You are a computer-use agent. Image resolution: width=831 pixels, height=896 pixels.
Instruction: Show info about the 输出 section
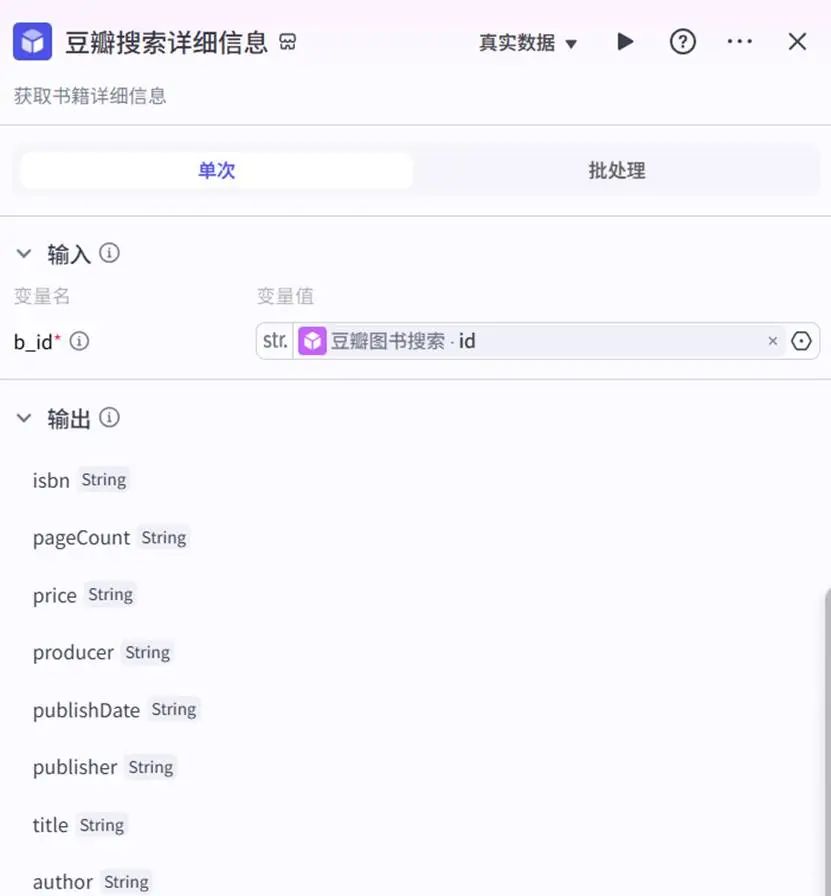pyautogui.click(x=110, y=418)
